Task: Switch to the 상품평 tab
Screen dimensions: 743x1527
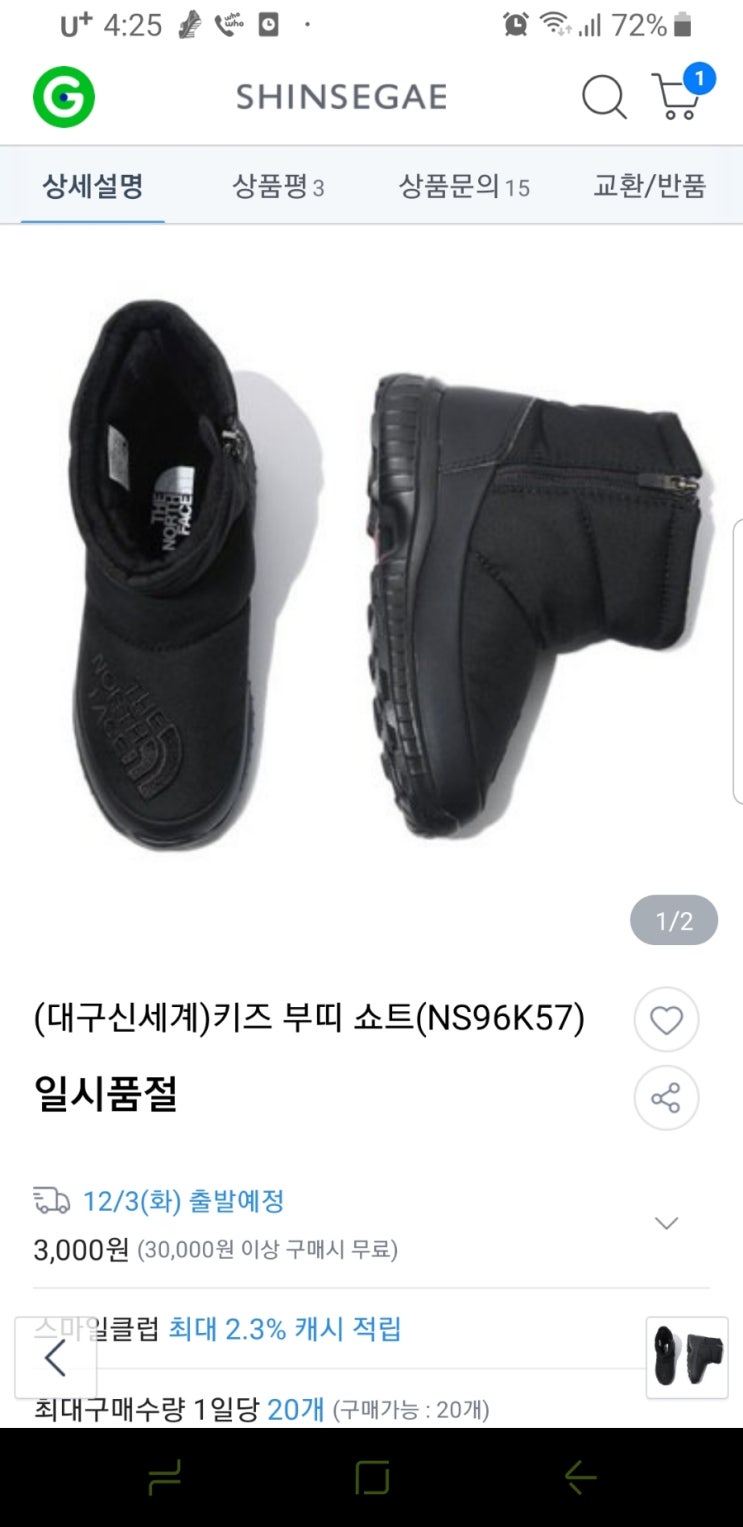Action: 278,186
